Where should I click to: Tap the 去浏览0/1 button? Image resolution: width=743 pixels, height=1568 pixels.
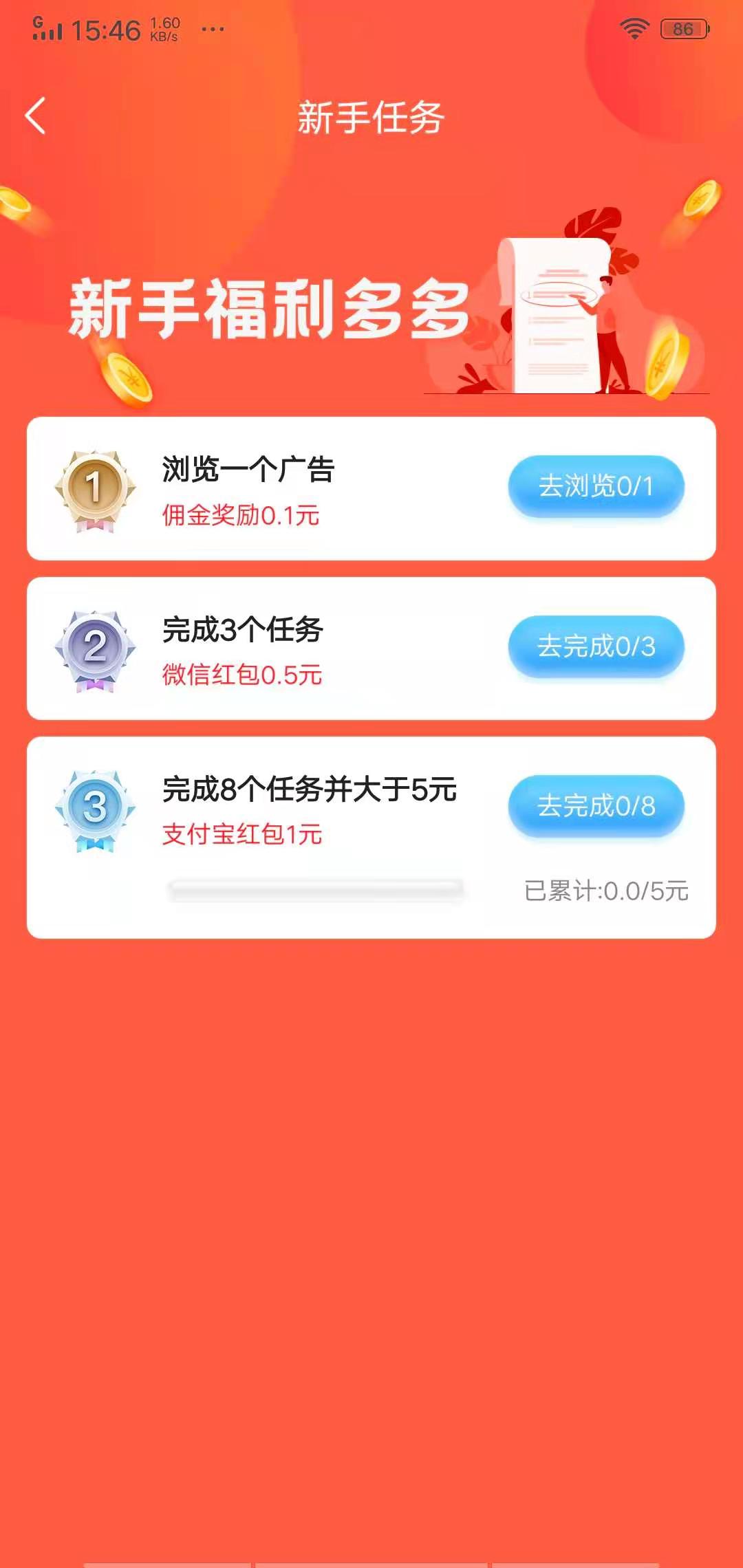(596, 486)
